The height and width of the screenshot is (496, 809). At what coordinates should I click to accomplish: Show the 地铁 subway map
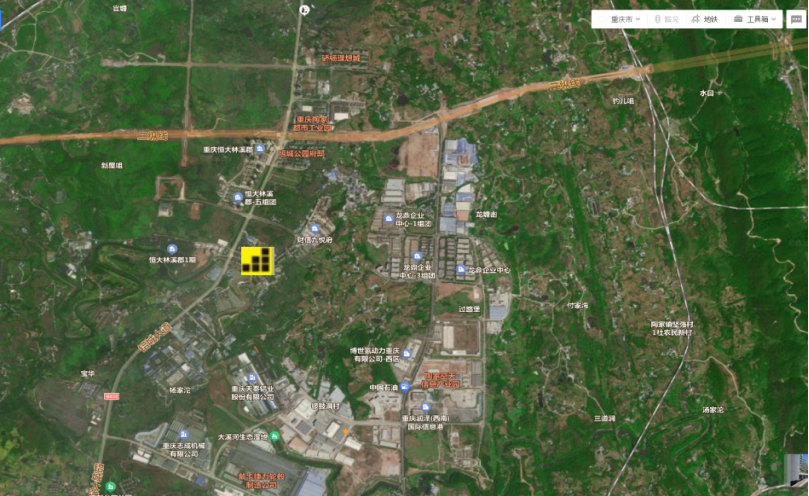click(704, 19)
